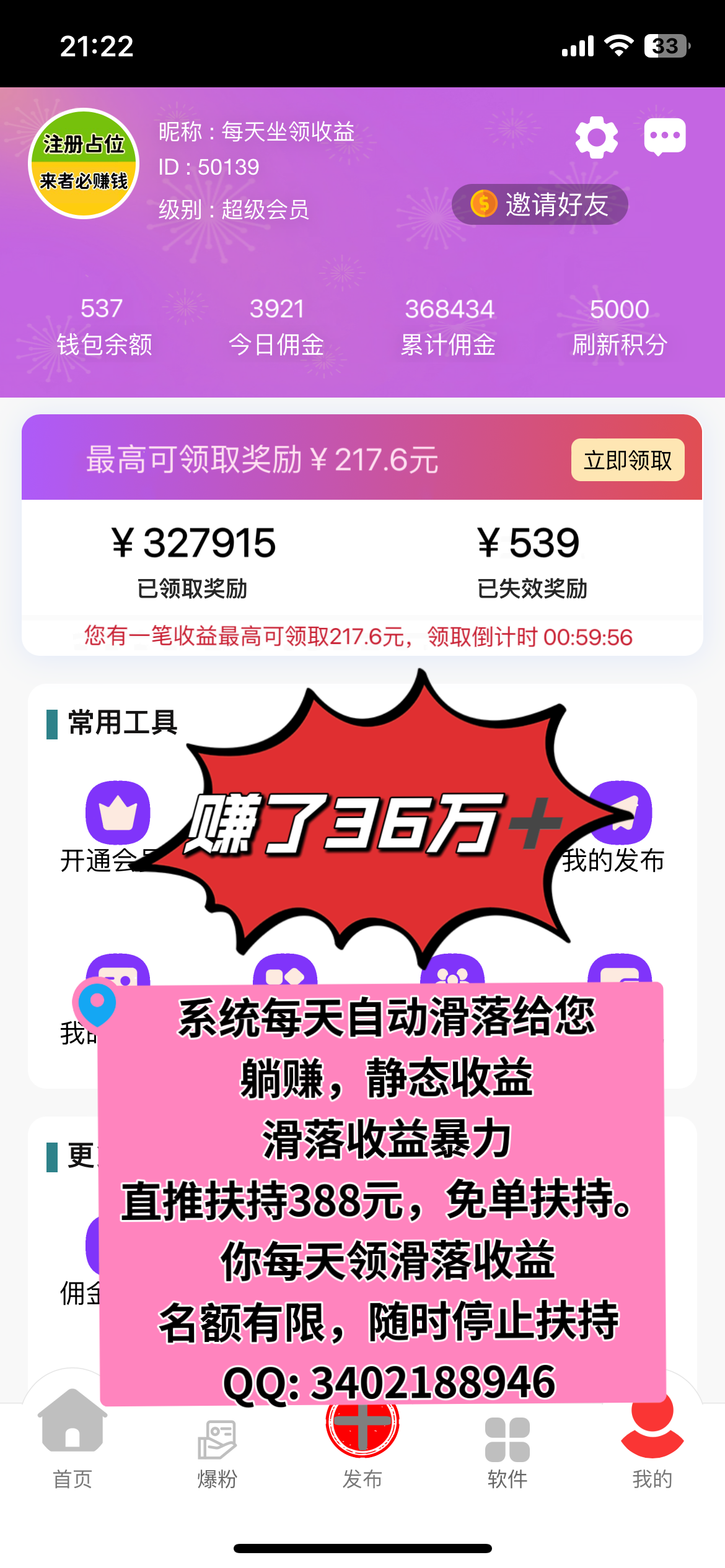View 今日佣金 details

276,326
